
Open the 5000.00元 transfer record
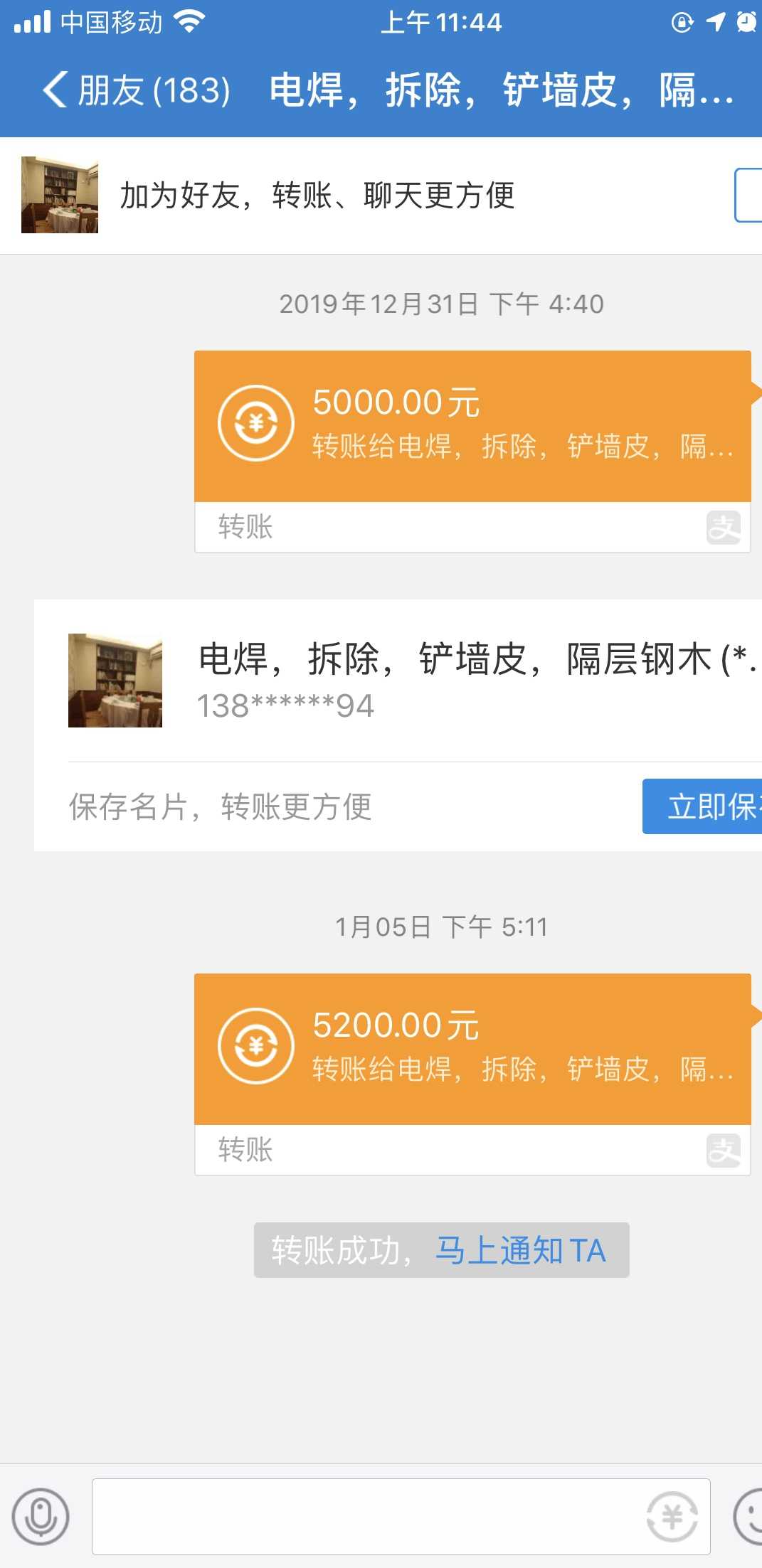point(472,427)
